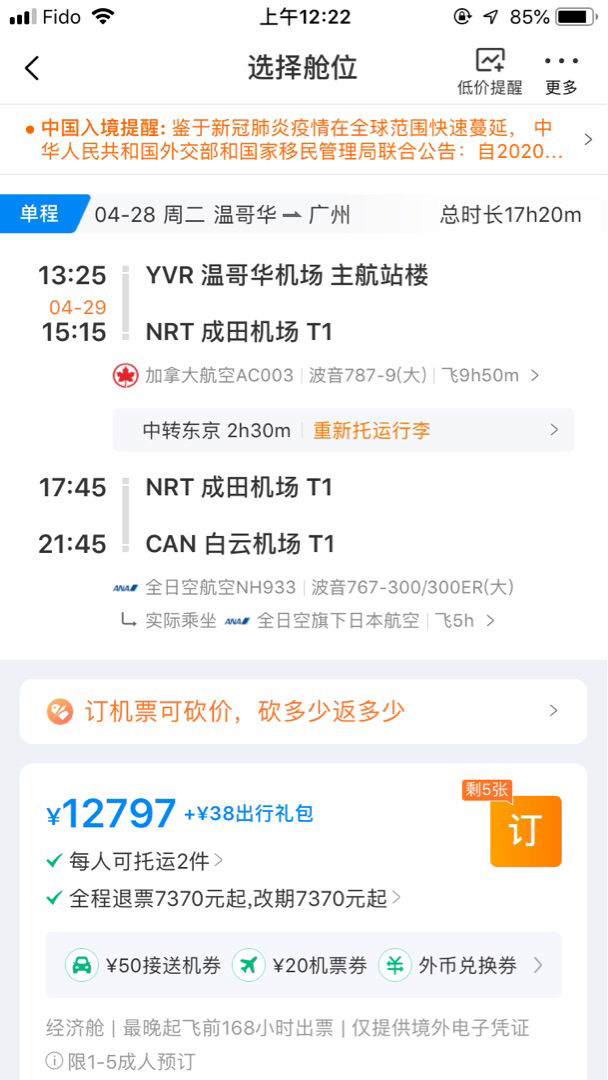Tap the orange 订 booking button

point(525,831)
